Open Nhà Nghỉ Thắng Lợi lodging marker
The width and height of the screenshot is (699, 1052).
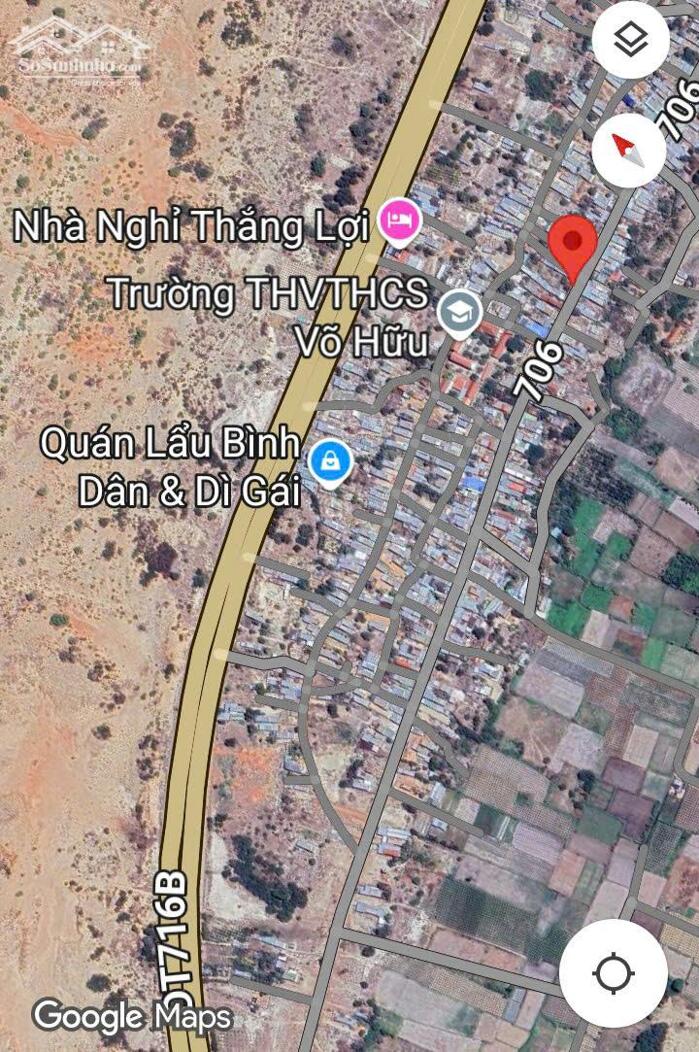tap(400, 221)
